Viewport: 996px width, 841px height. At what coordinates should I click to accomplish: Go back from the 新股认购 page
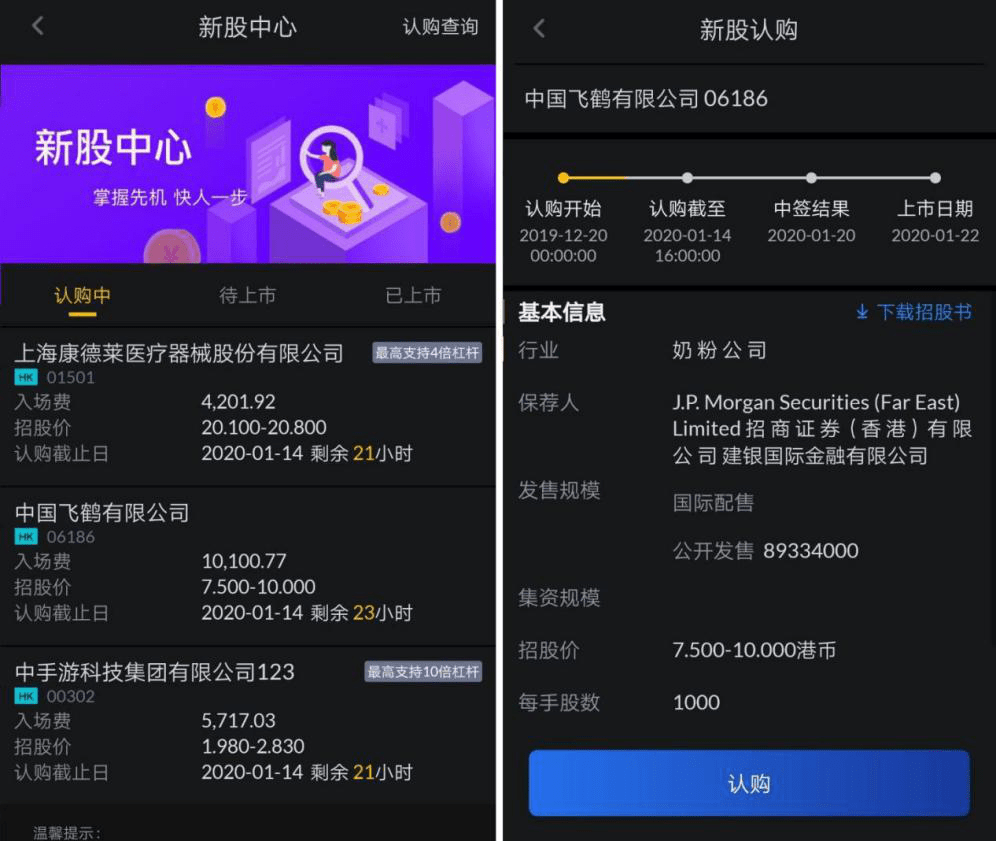click(539, 29)
